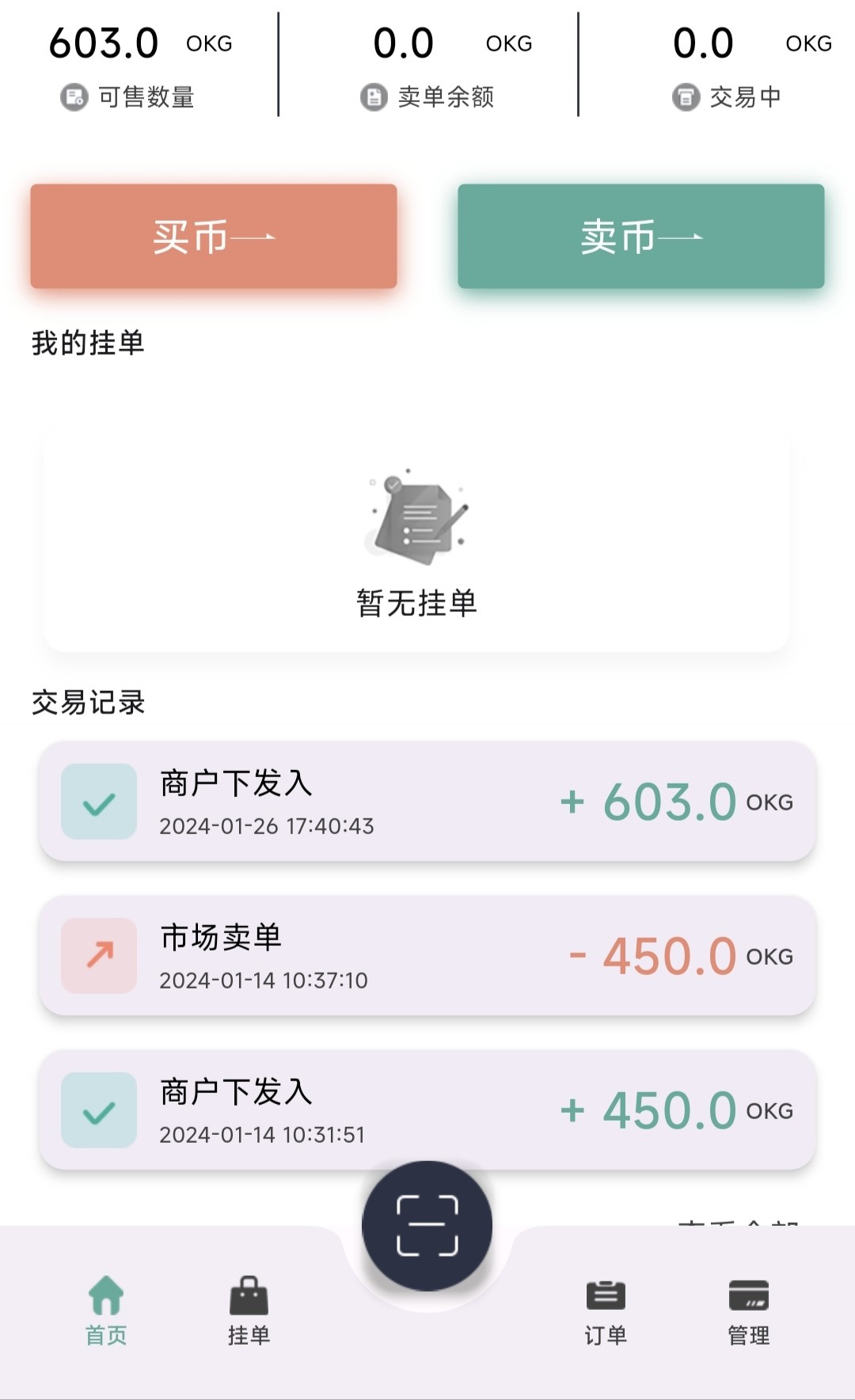
Task: Open the 商户下发入 +450.0 record
Action: pyautogui.click(x=427, y=1110)
